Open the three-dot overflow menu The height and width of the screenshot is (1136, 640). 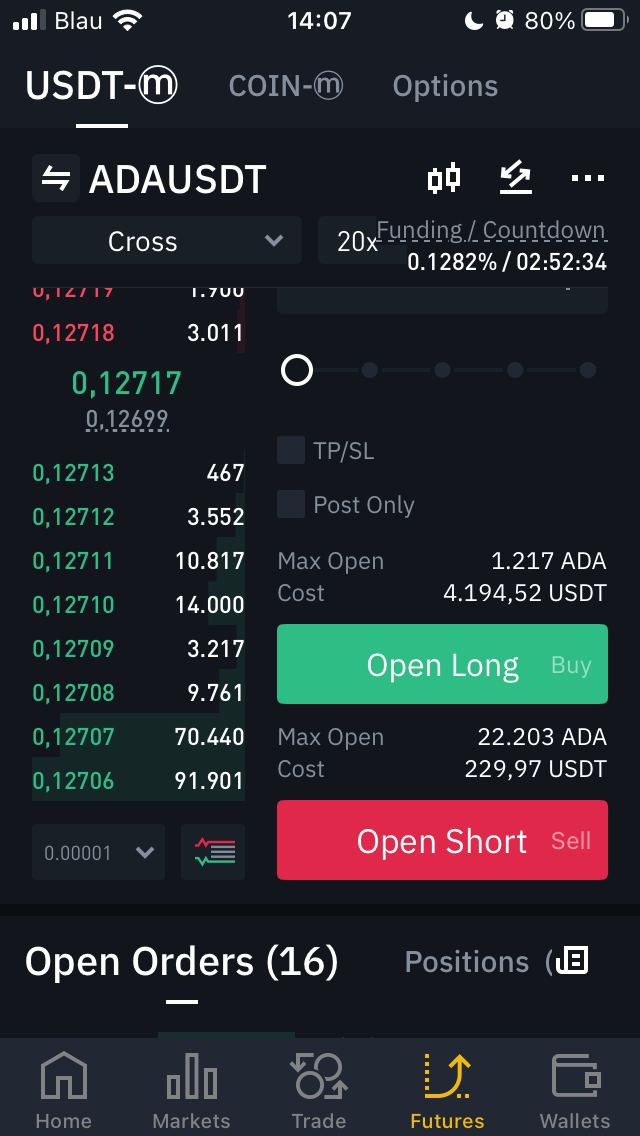(587, 178)
